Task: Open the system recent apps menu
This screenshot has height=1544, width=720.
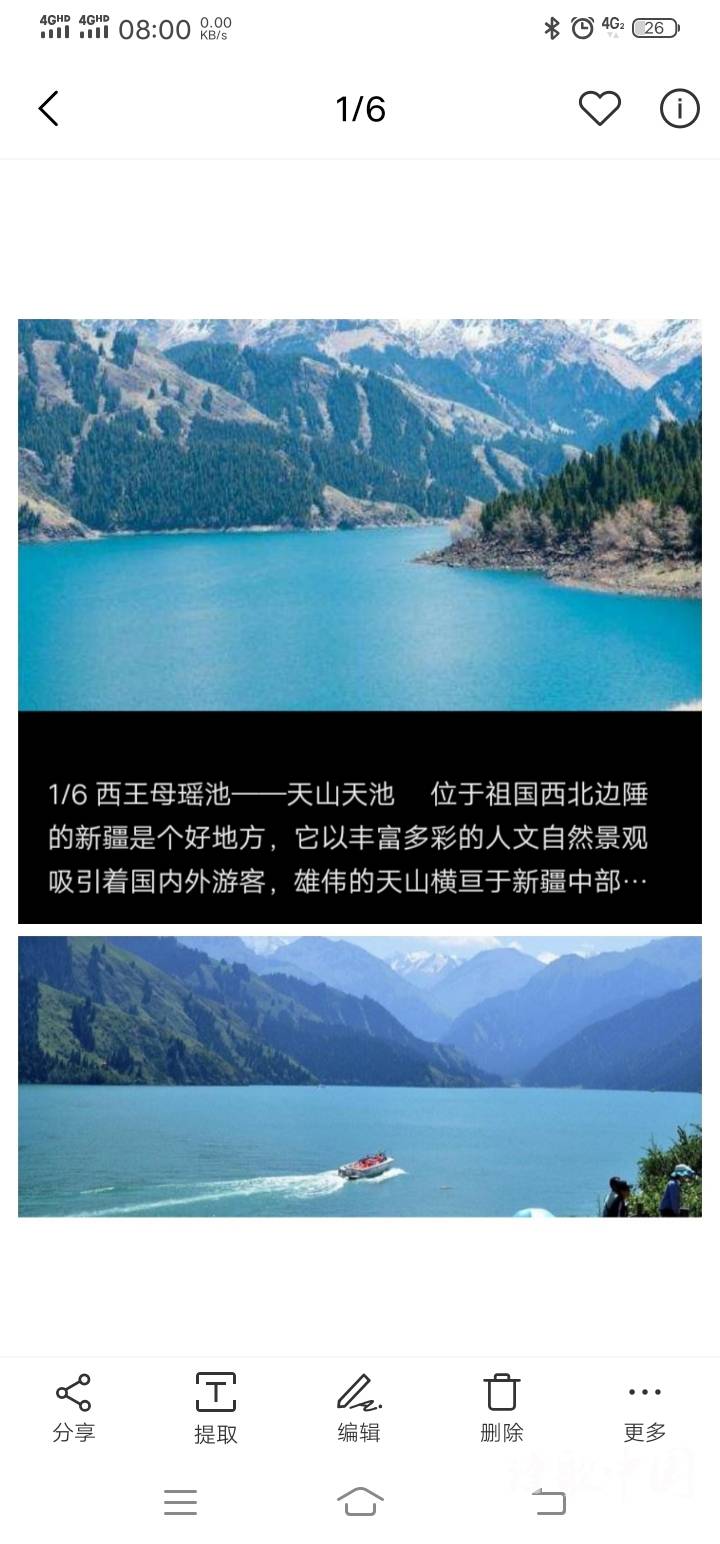Action: coord(180,1501)
